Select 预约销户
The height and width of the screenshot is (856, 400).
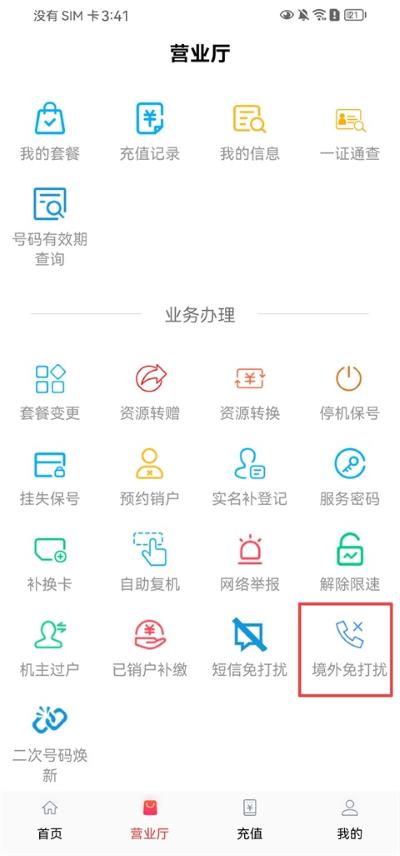(150, 478)
